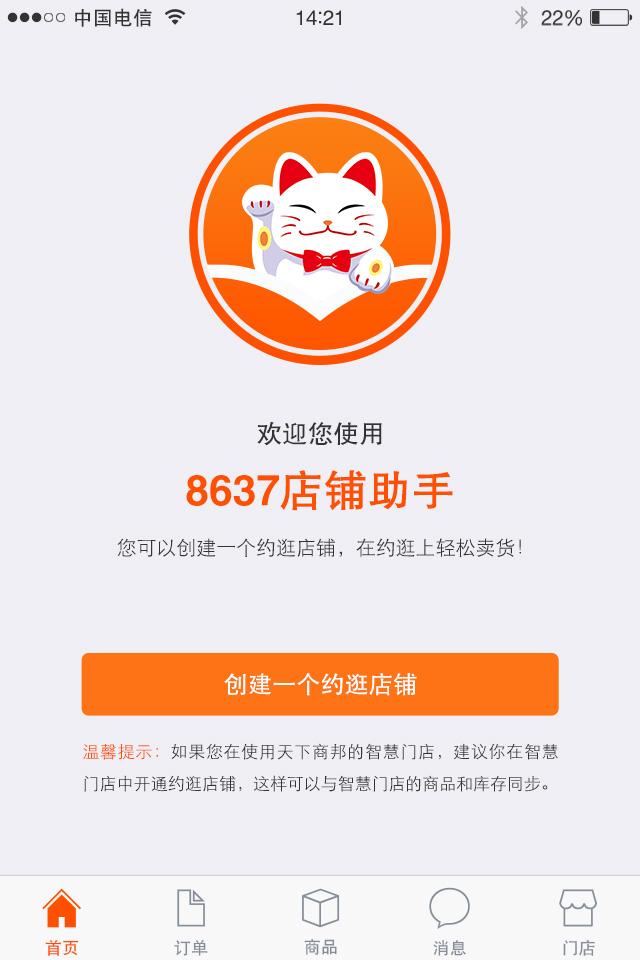Open the 商品 tab
Screen dimensions: 640x960
pos(320,920)
